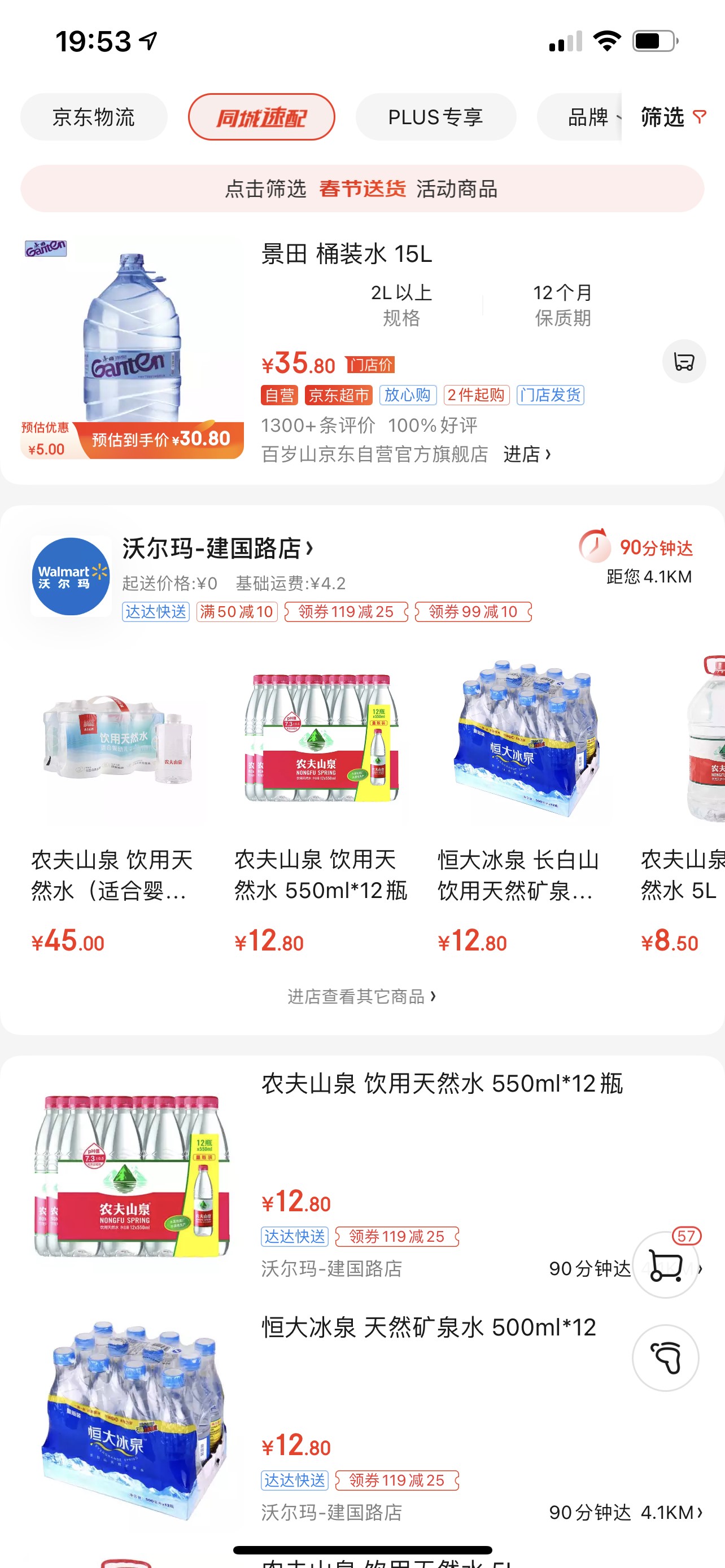
Task: Open the 农夫山泉 饮用天然水 550ml*12瓶 listing row
Action: 442,1084
